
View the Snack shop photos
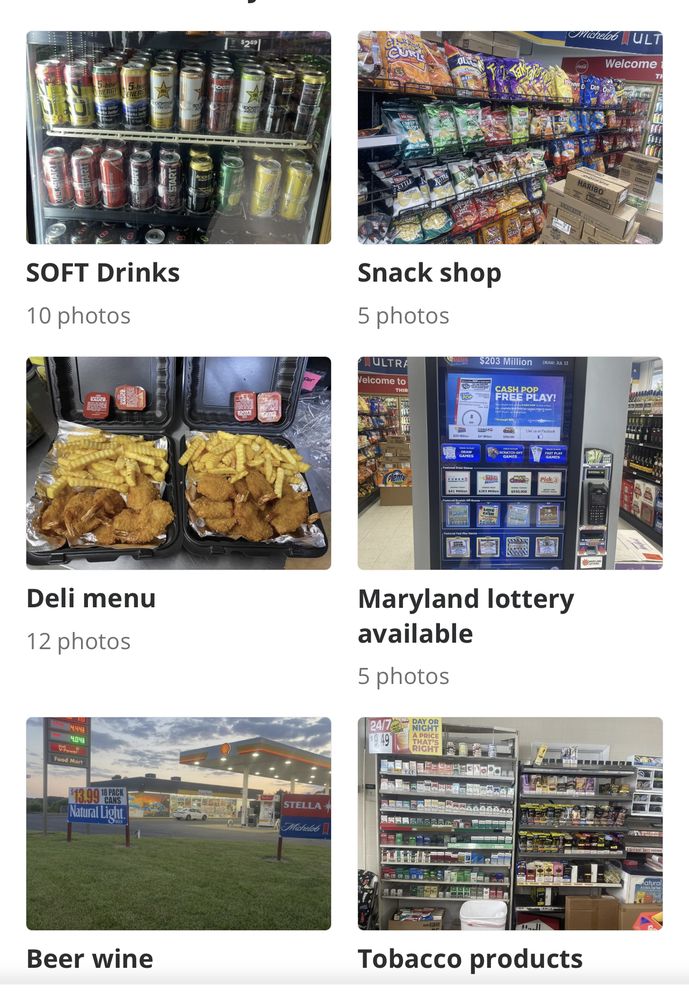[x=510, y=138]
